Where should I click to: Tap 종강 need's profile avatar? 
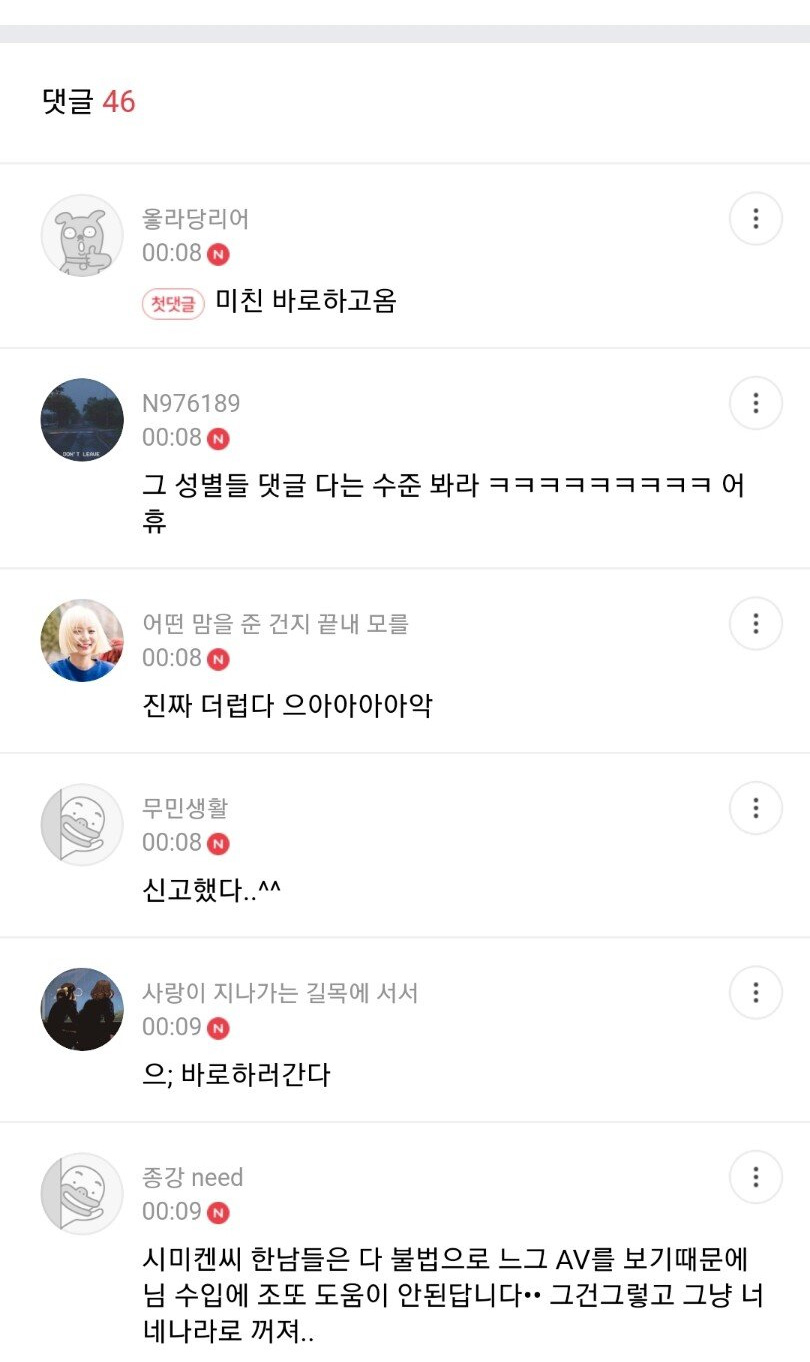tap(82, 1194)
